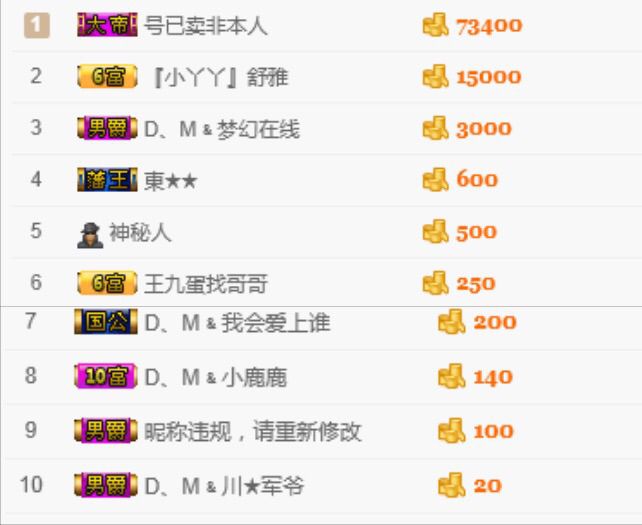View D、M&川★军爷 row
This screenshot has width=642, height=525.
(x=224, y=486)
